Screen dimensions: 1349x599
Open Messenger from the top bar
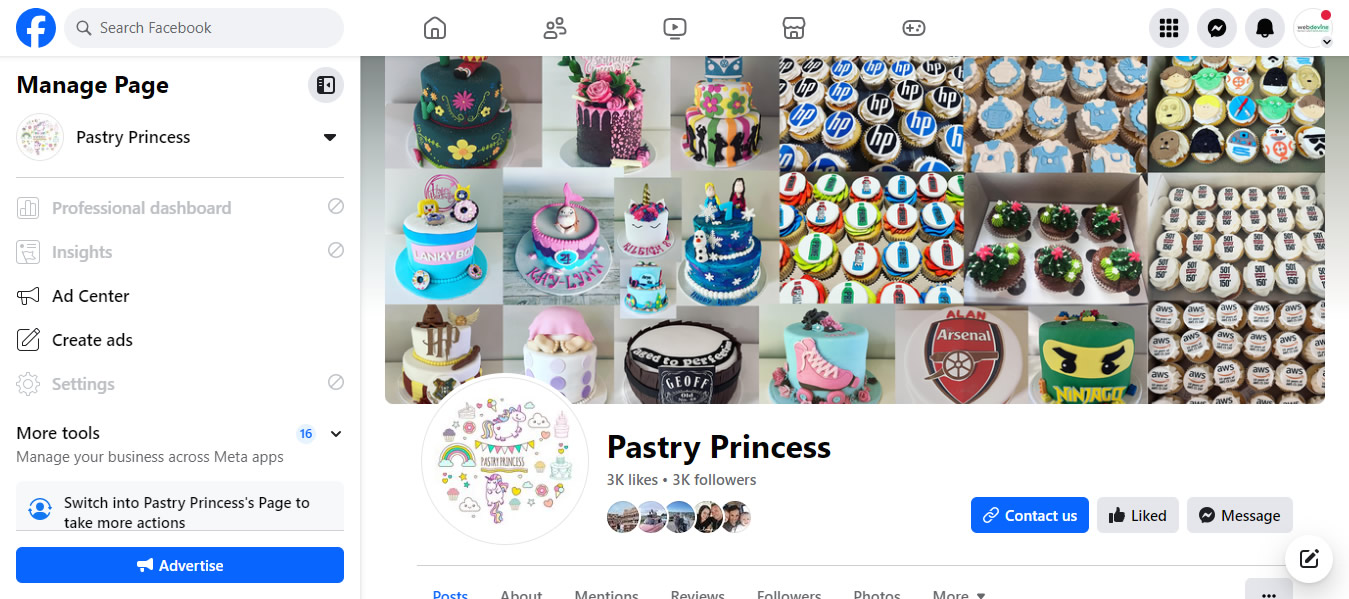pos(1216,28)
